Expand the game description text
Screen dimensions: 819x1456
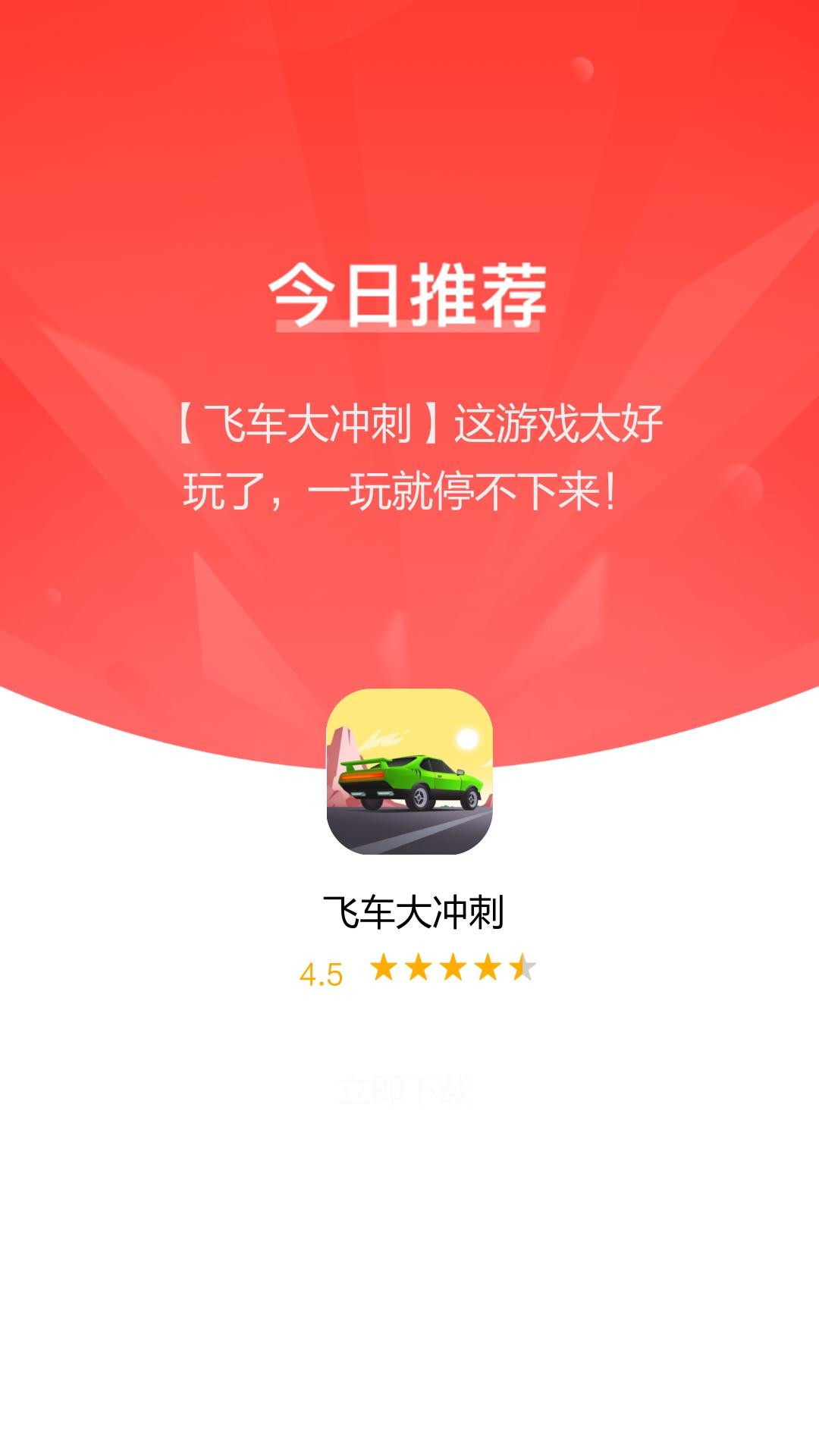tap(409, 455)
